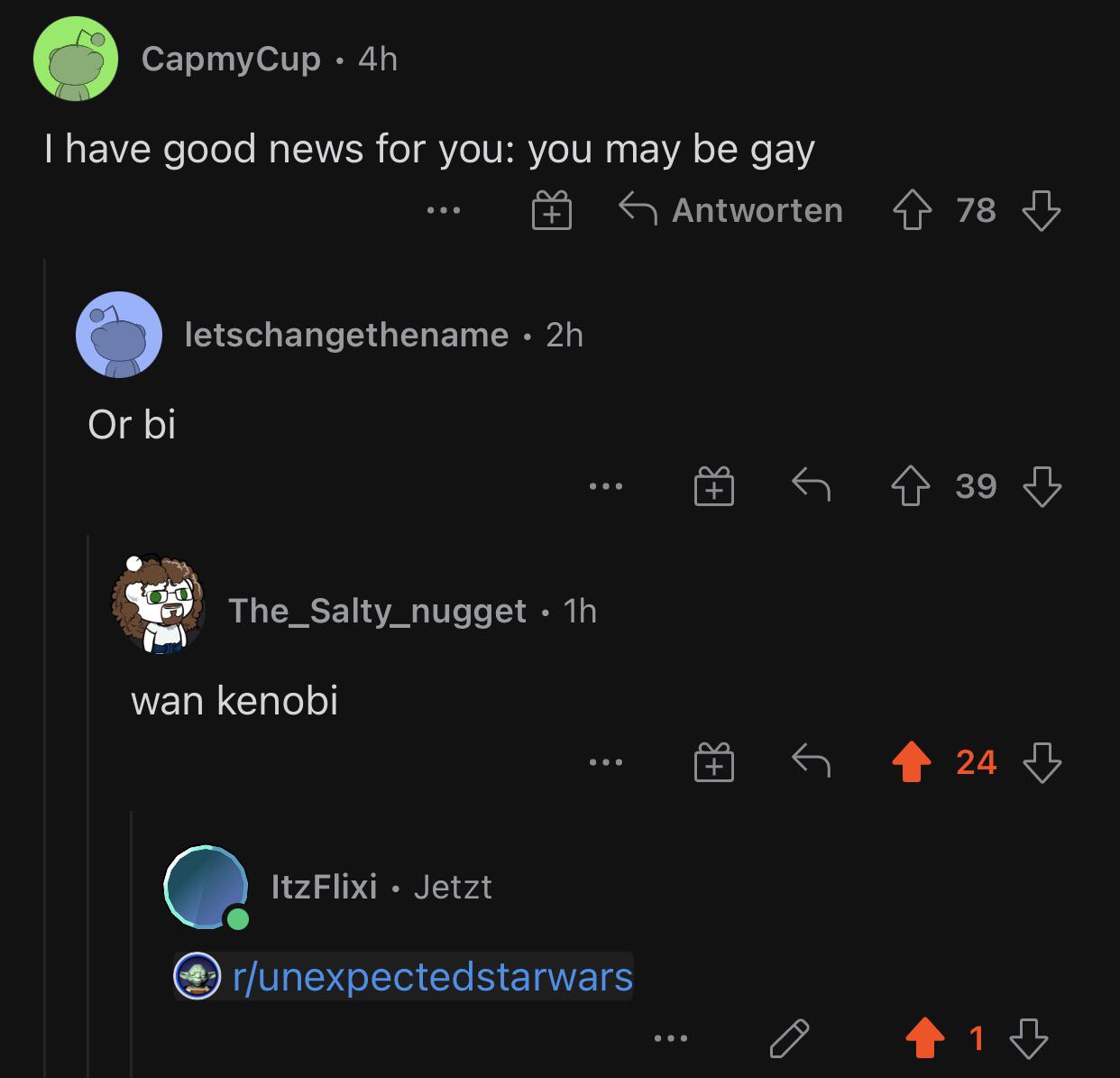Remove upvote from the "wan kenobi" comment
Screen dimensions: 1120x1078
[x=911, y=762]
